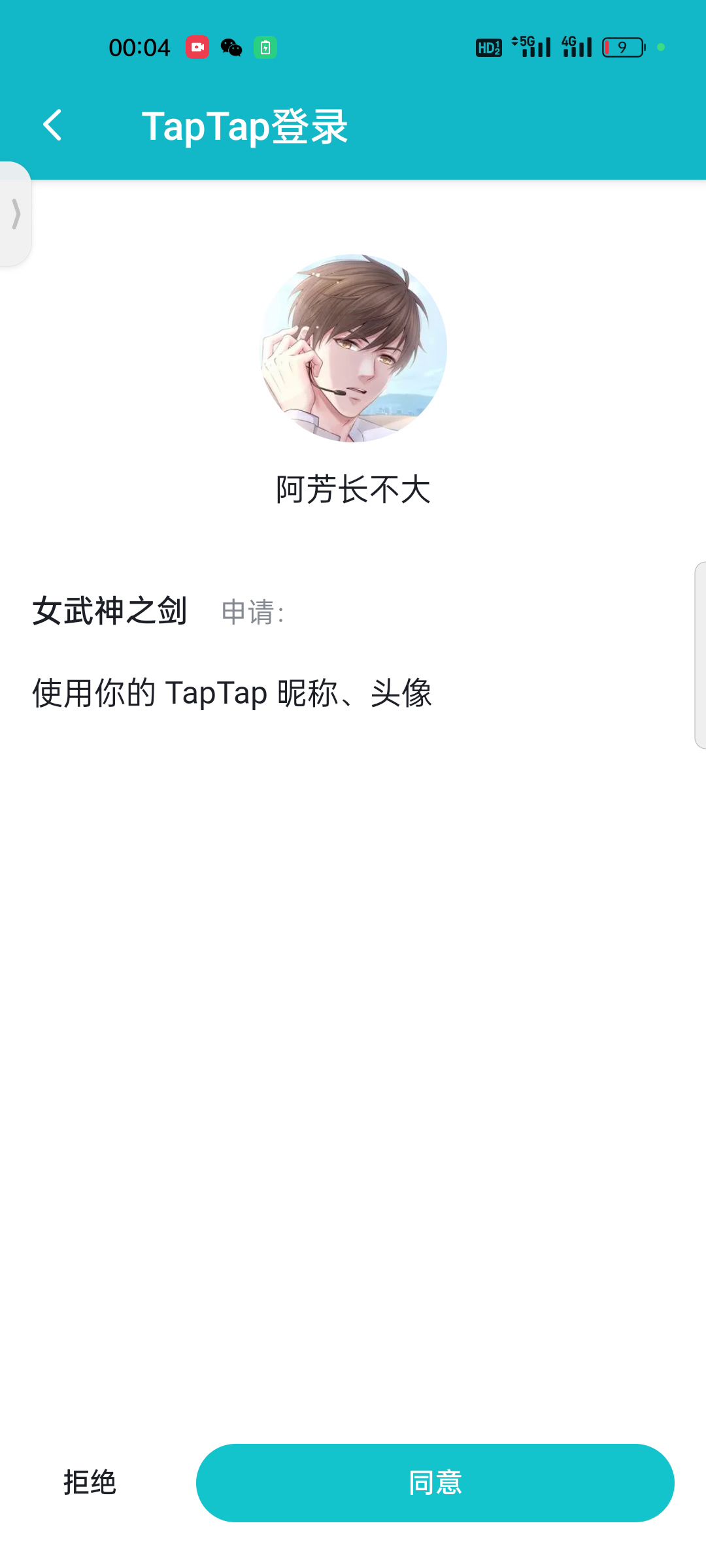Tap 同意 to authorize login
706x1568 pixels.
[435, 1482]
